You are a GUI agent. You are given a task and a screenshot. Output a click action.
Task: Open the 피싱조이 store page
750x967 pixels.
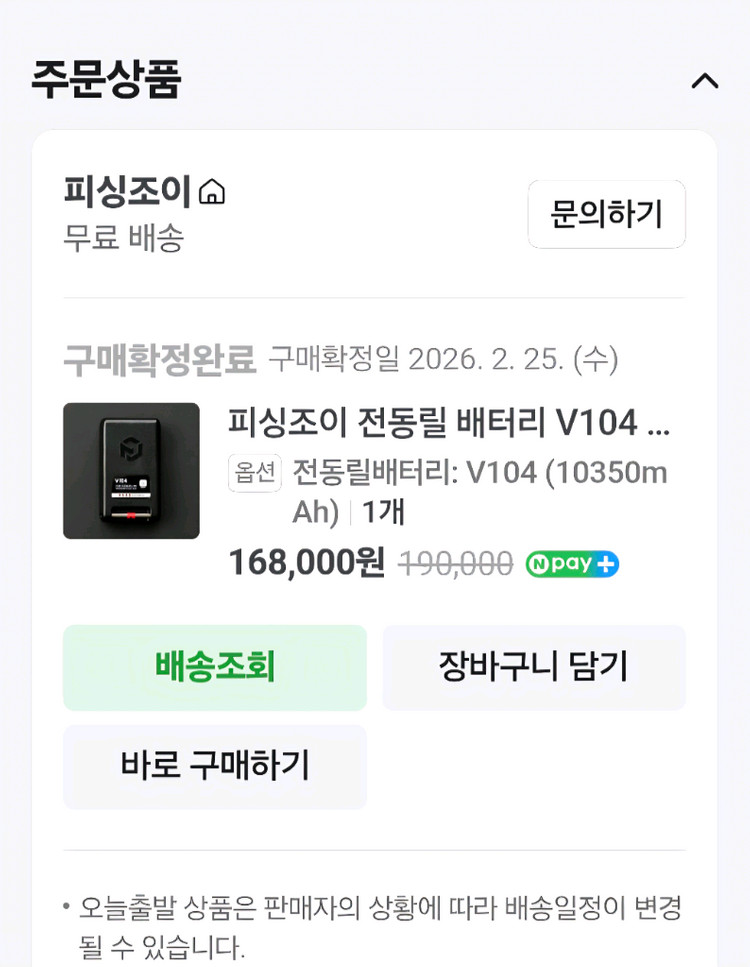(144, 190)
